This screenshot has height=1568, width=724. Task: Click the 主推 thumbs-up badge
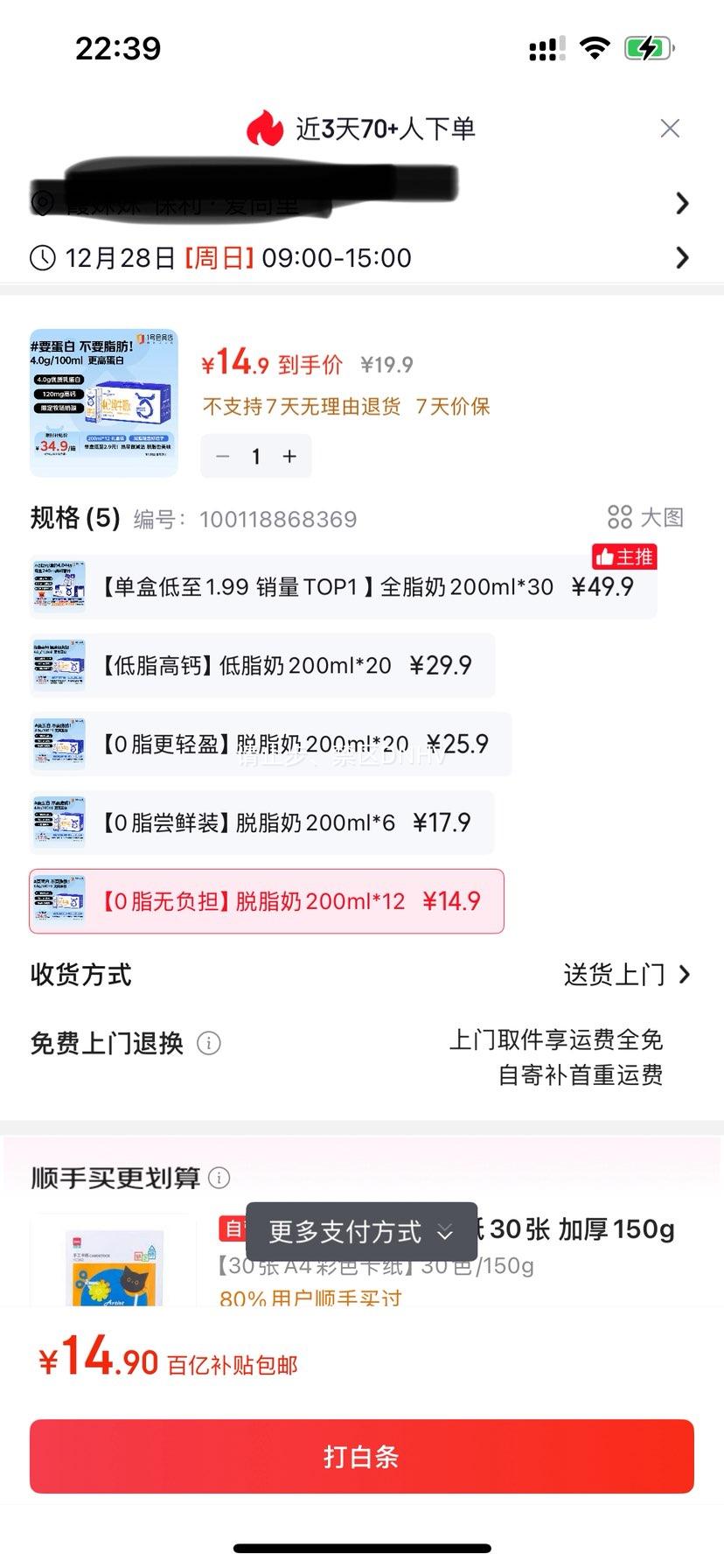pos(623,557)
